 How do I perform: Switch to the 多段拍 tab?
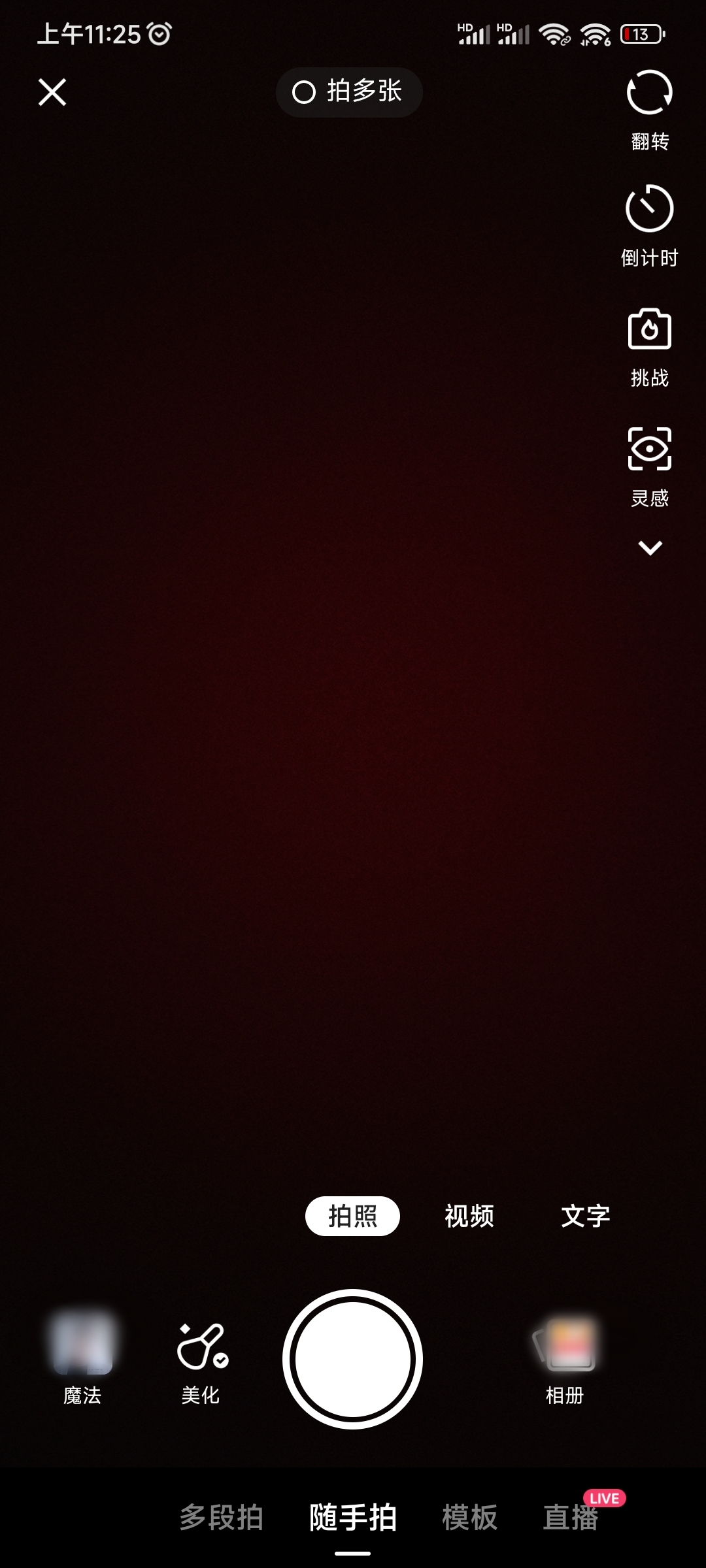click(221, 1517)
